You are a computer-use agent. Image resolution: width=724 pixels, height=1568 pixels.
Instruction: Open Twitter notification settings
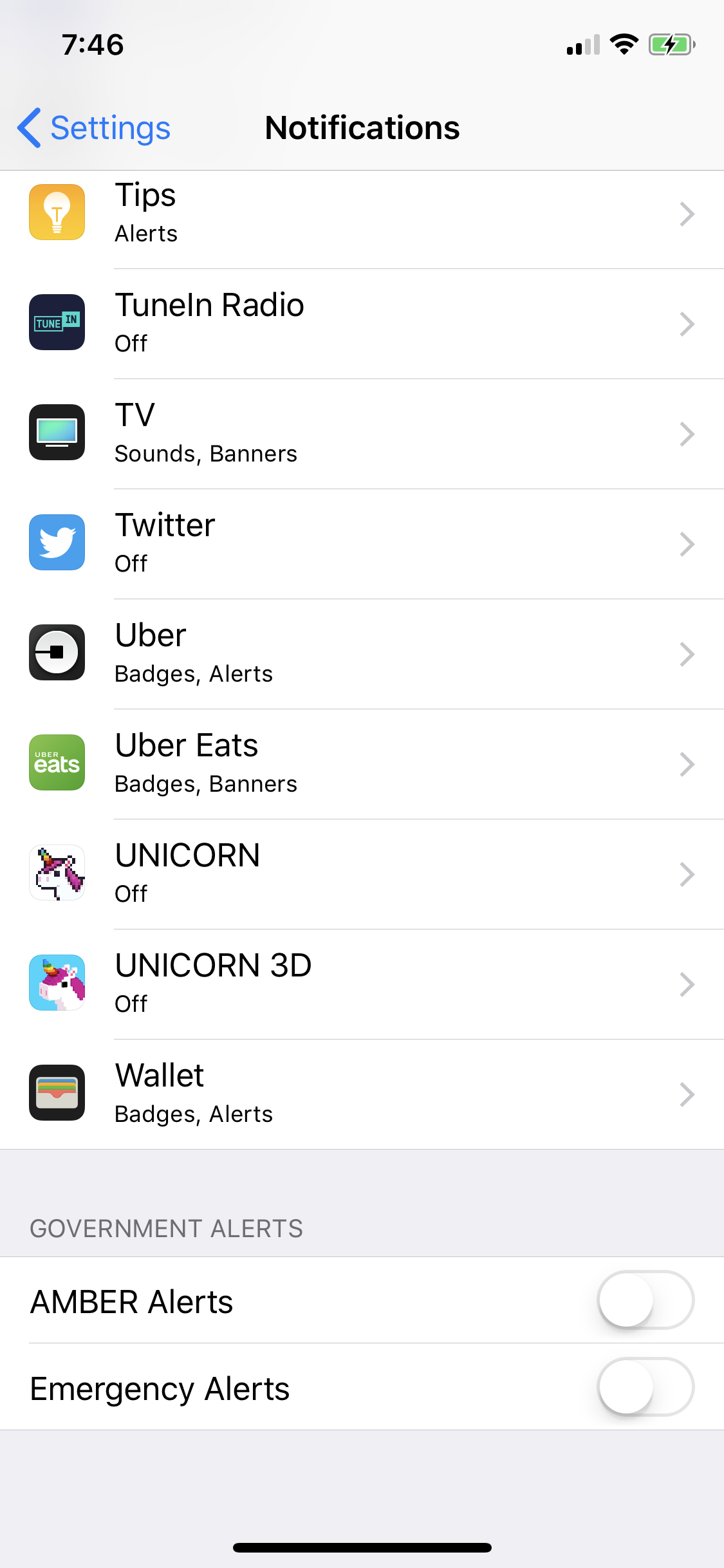click(x=362, y=544)
